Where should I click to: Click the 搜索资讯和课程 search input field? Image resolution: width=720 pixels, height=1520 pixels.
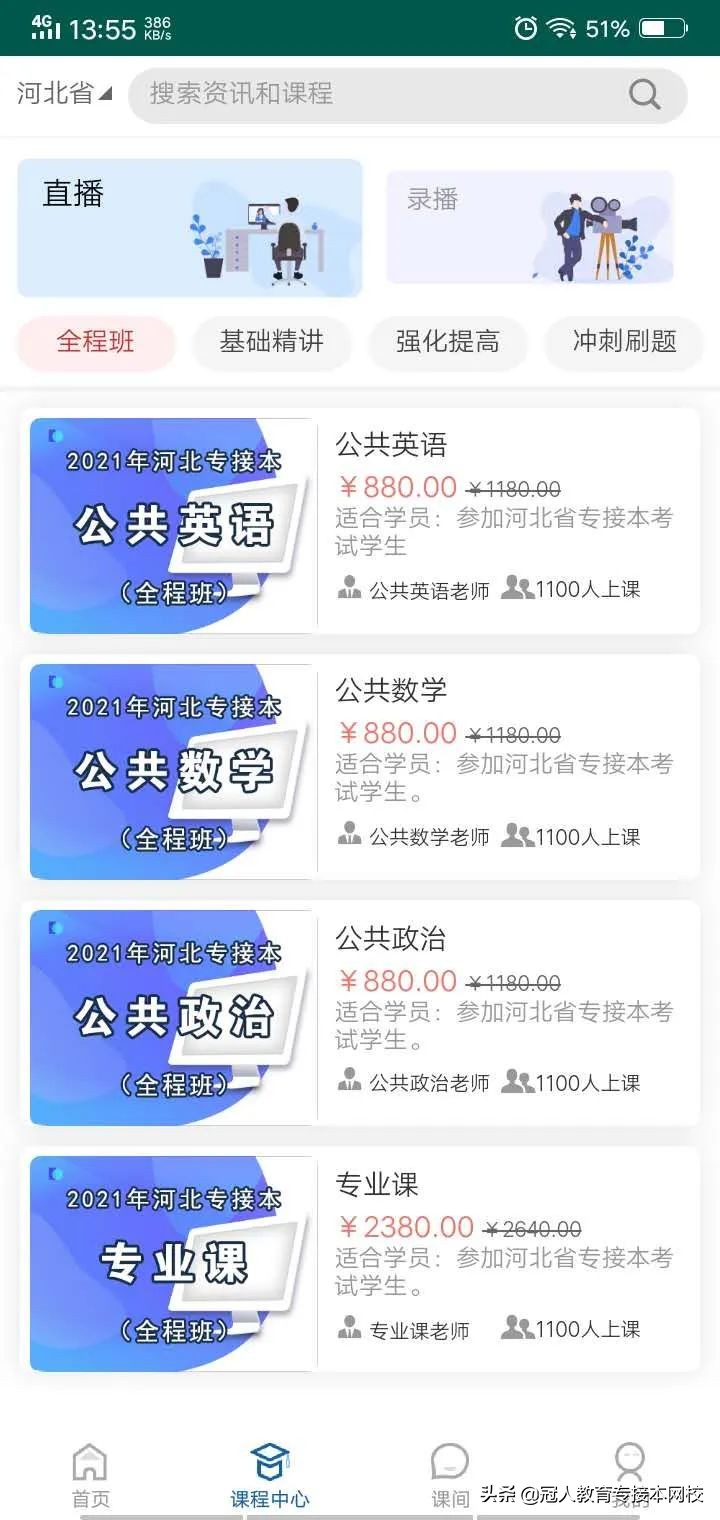[380, 95]
